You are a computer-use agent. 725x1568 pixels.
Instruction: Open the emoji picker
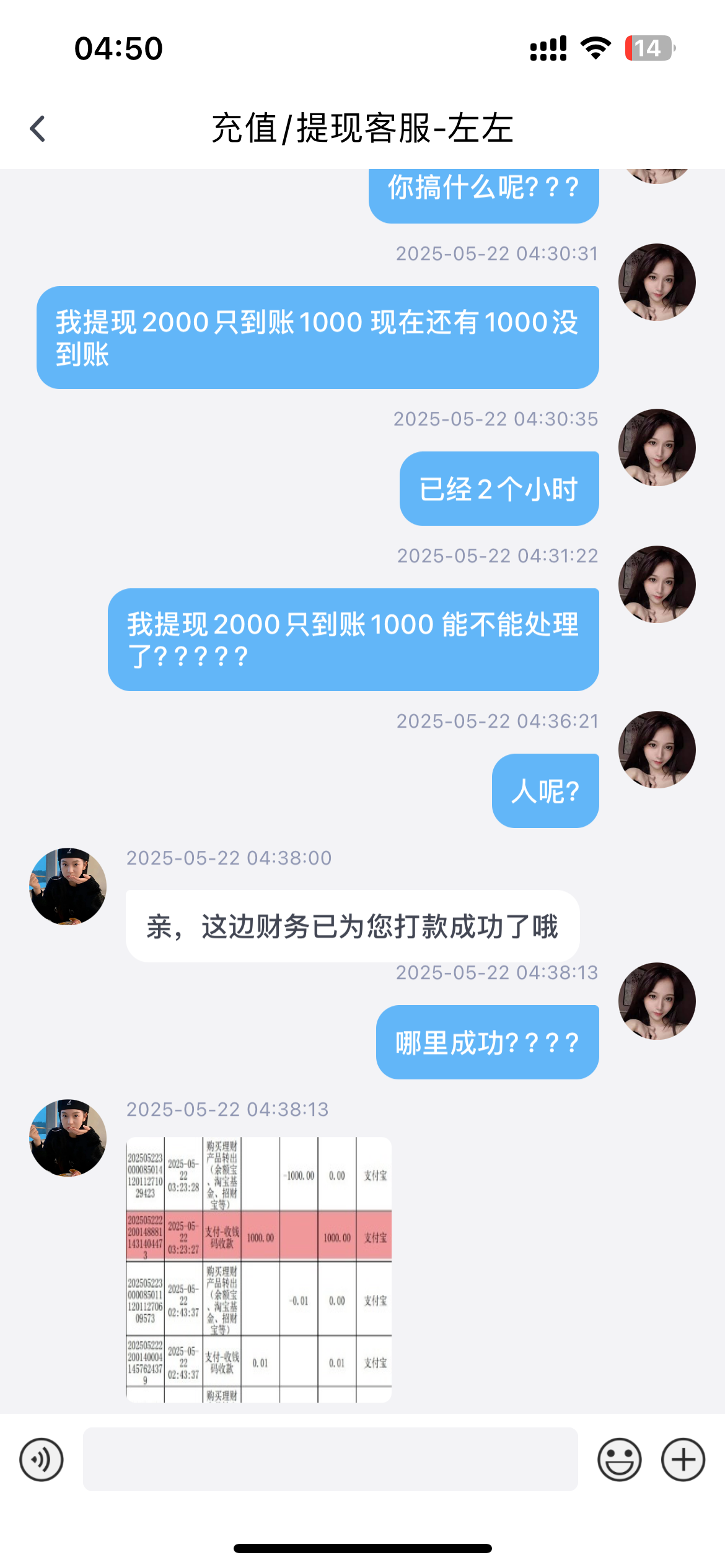coord(619,1460)
